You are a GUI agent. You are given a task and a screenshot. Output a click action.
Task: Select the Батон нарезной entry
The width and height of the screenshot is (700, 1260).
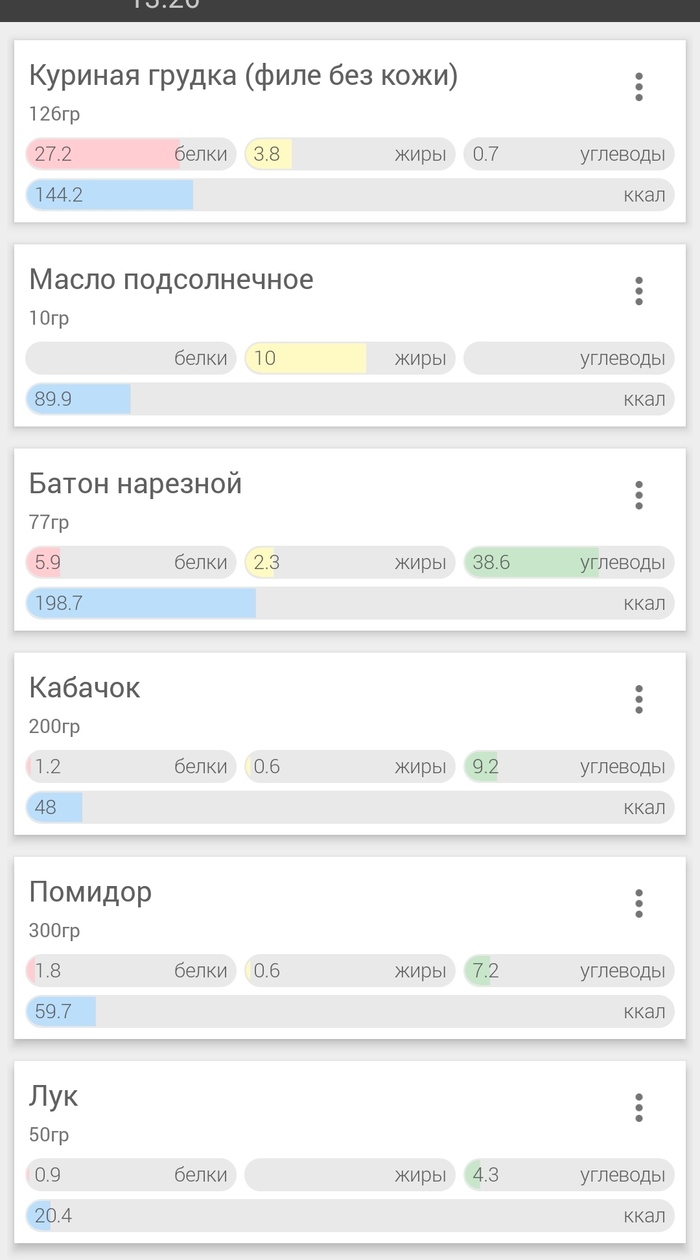136,484
